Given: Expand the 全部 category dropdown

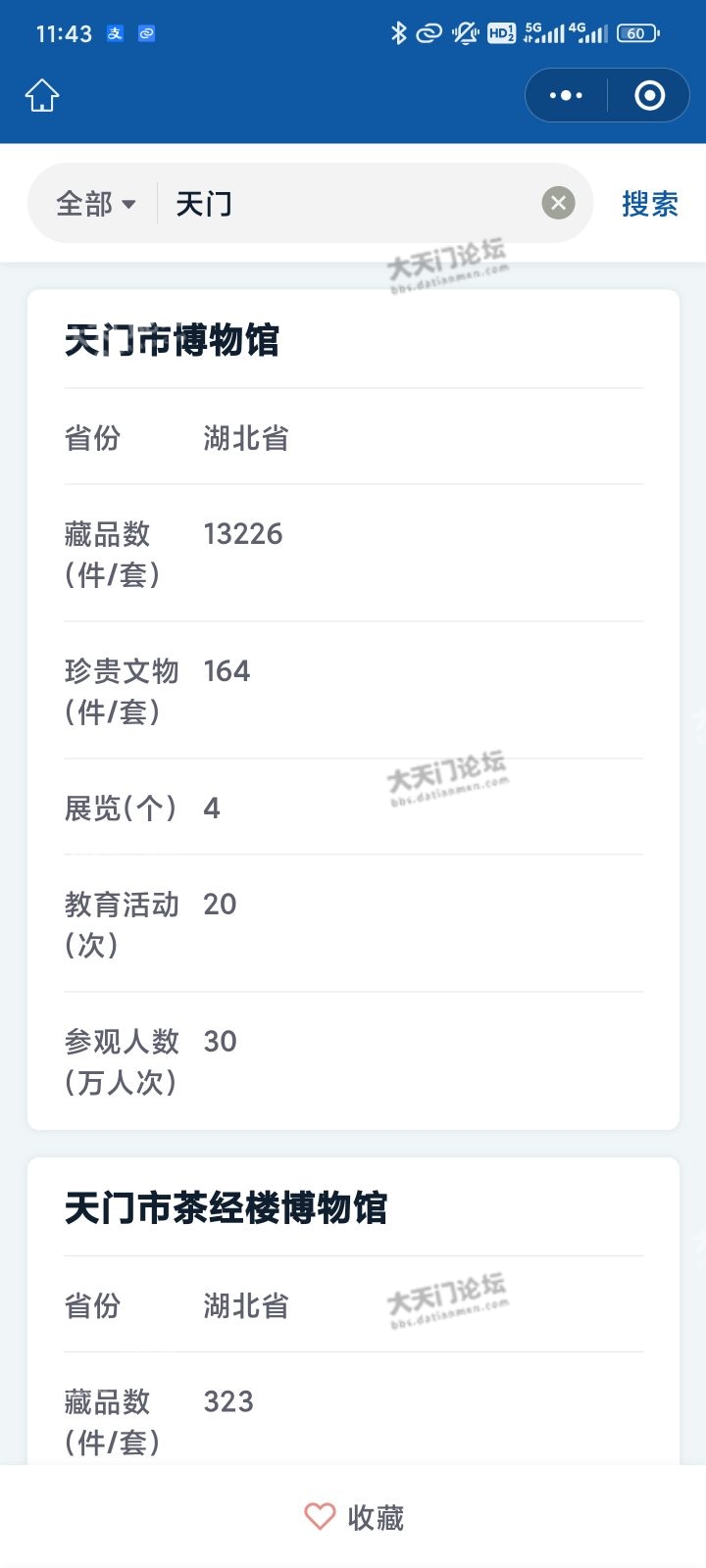Looking at the screenshot, I should 95,204.
